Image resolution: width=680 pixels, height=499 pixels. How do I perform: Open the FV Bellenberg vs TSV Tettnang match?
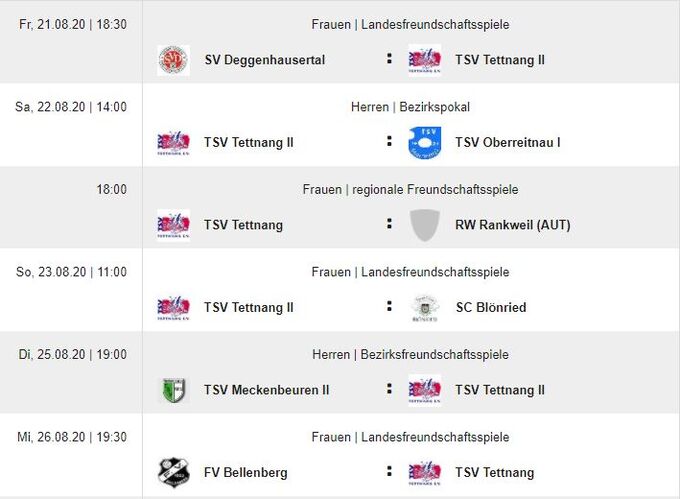(389, 472)
